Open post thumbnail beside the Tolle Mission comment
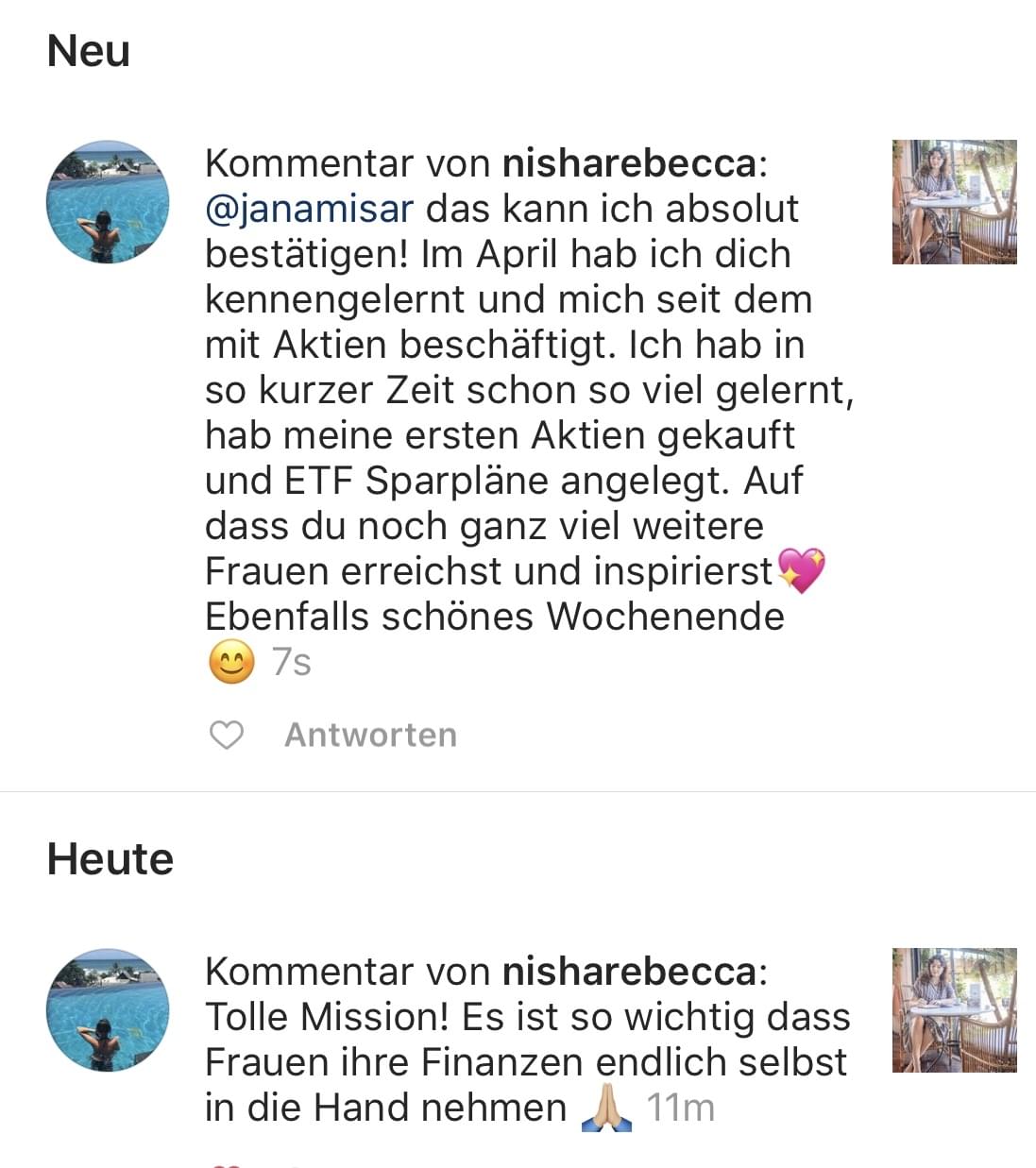 tap(954, 1010)
